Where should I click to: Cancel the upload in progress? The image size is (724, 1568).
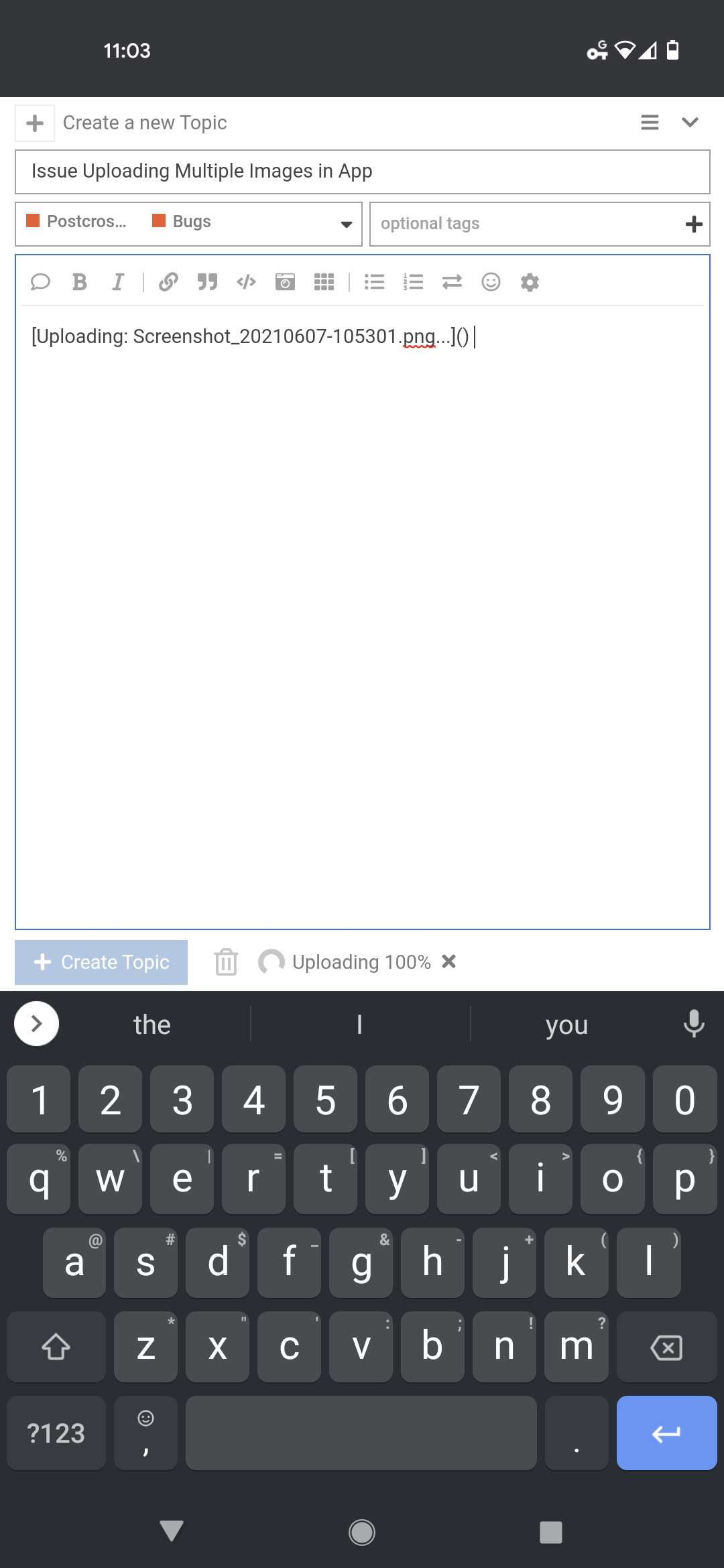pyautogui.click(x=449, y=962)
